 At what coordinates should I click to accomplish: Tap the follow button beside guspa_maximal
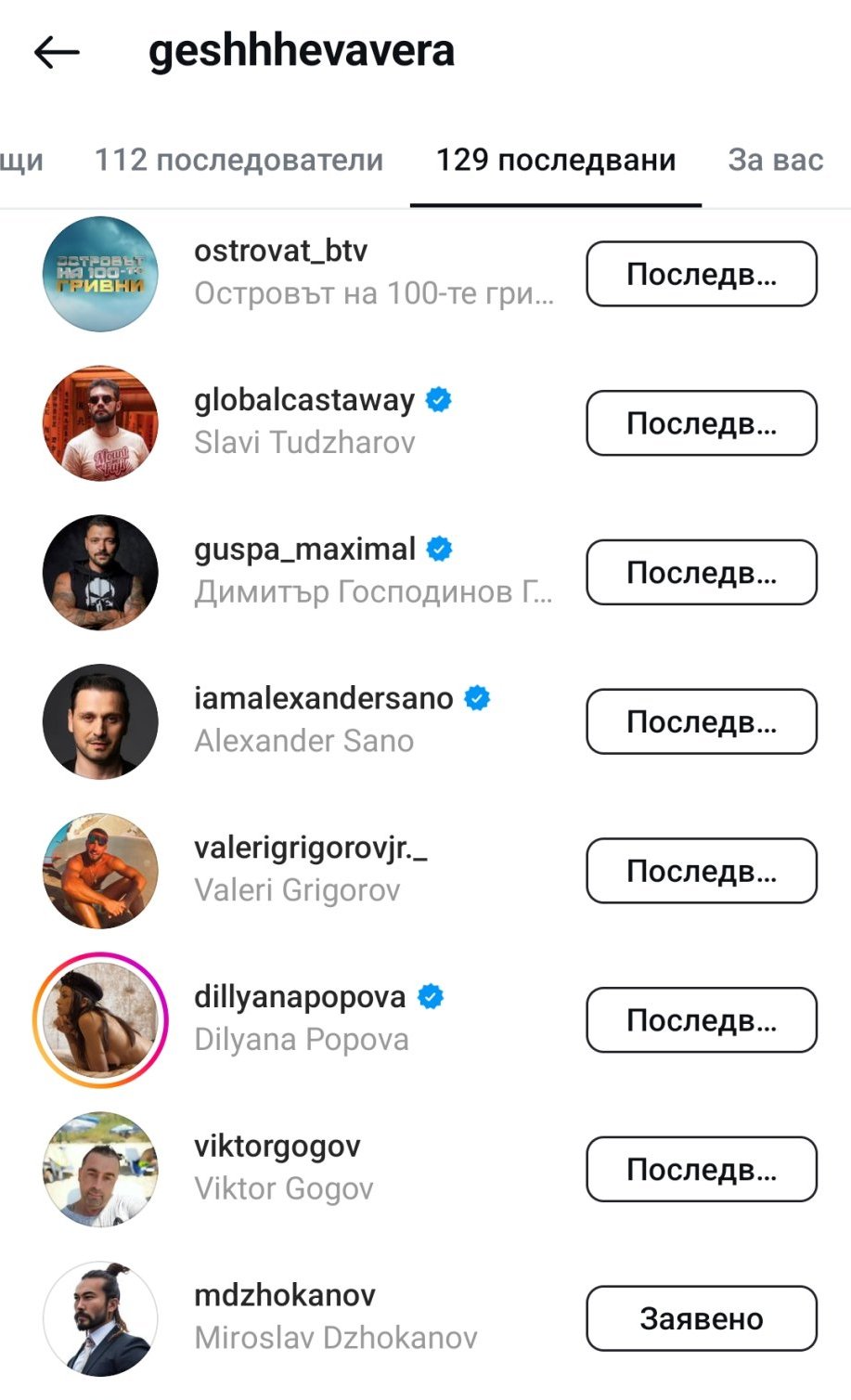point(701,572)
